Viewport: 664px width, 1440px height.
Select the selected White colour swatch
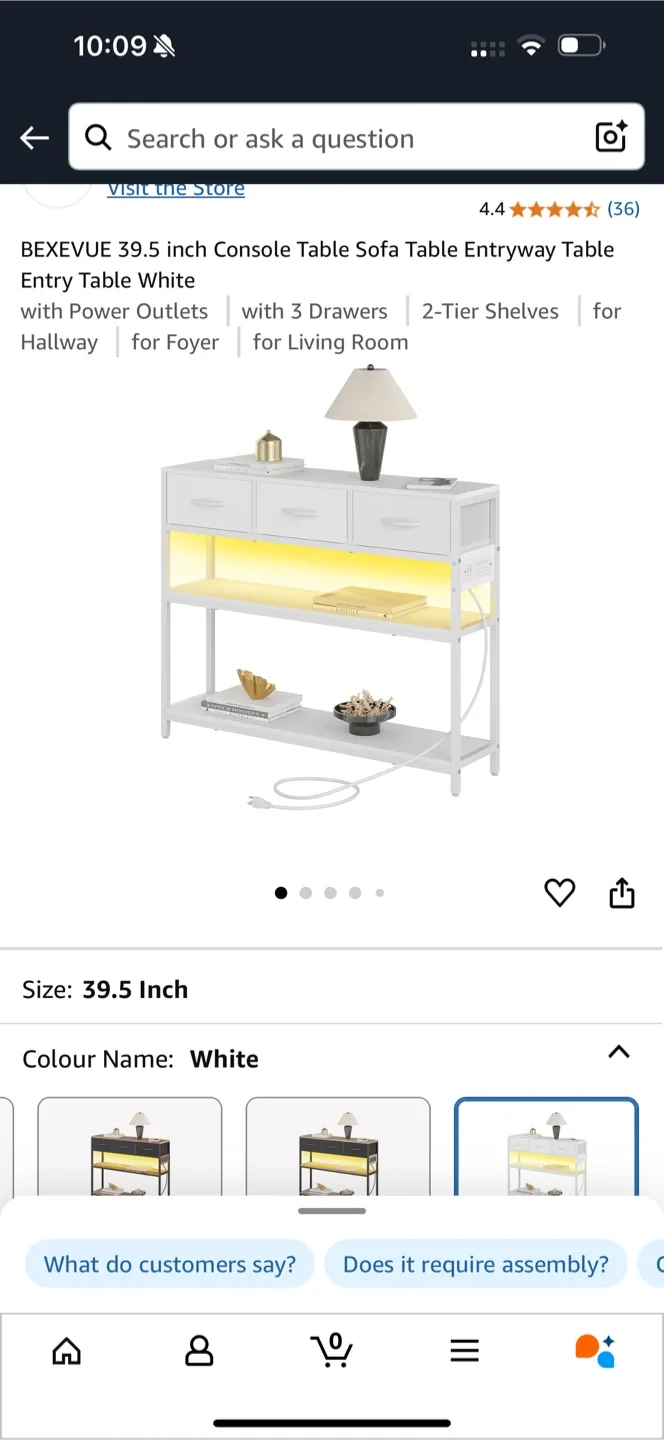pos(546,1148)
